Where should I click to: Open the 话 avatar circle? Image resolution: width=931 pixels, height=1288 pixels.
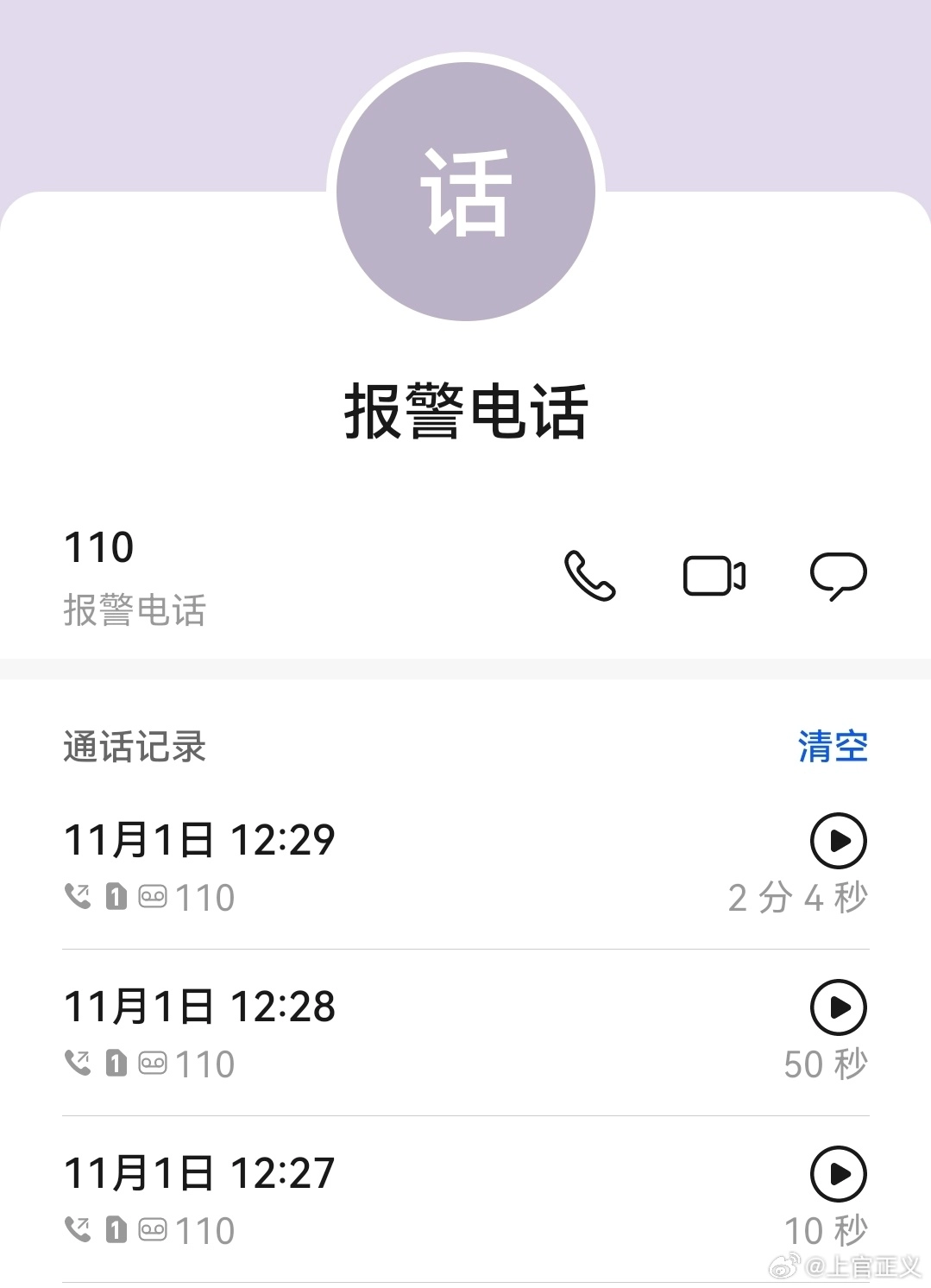click(465, 192)
